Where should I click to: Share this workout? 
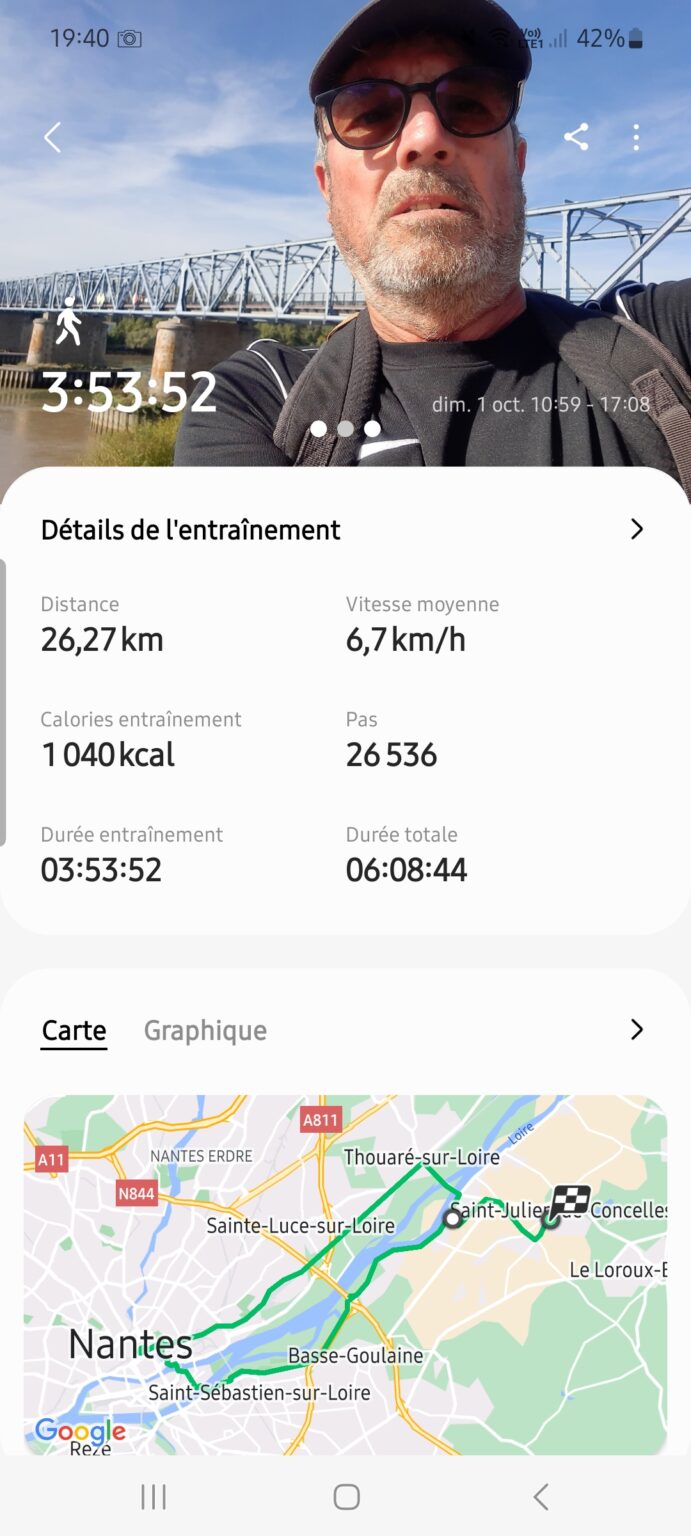tap(576, 138)
